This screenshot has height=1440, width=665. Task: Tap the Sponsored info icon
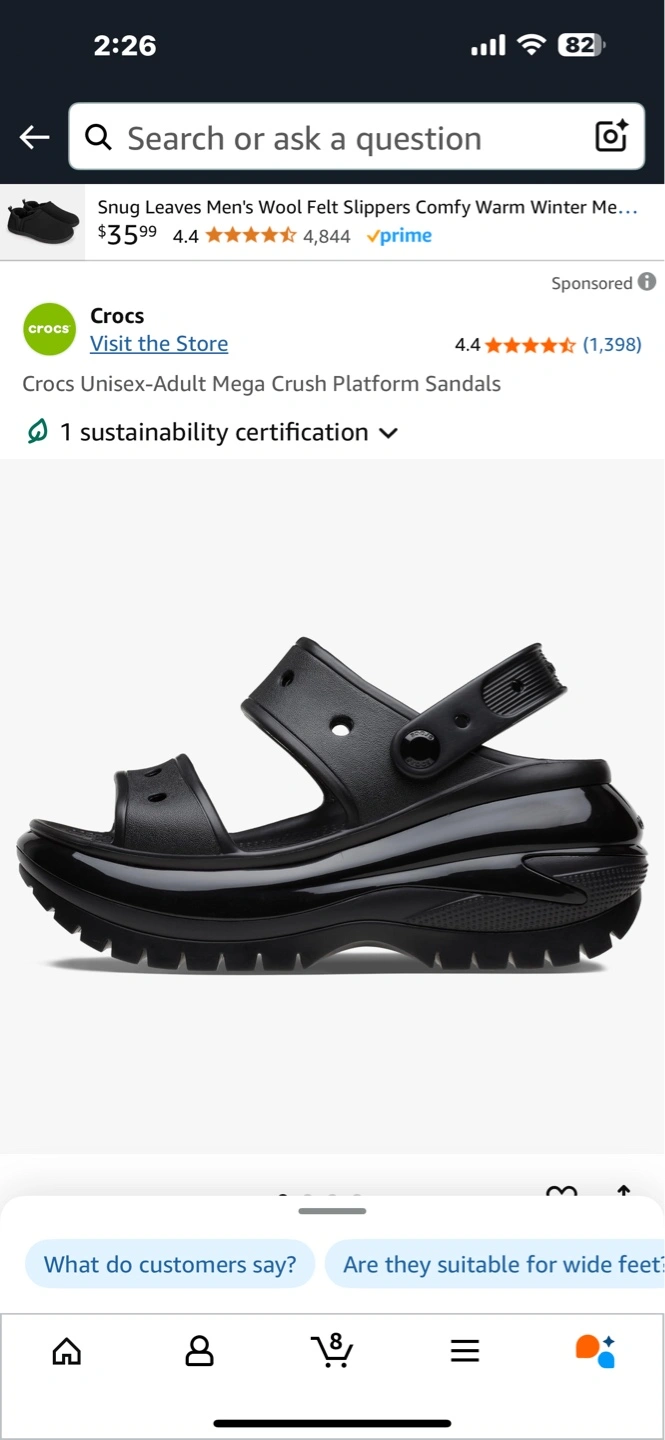(647, 282)
